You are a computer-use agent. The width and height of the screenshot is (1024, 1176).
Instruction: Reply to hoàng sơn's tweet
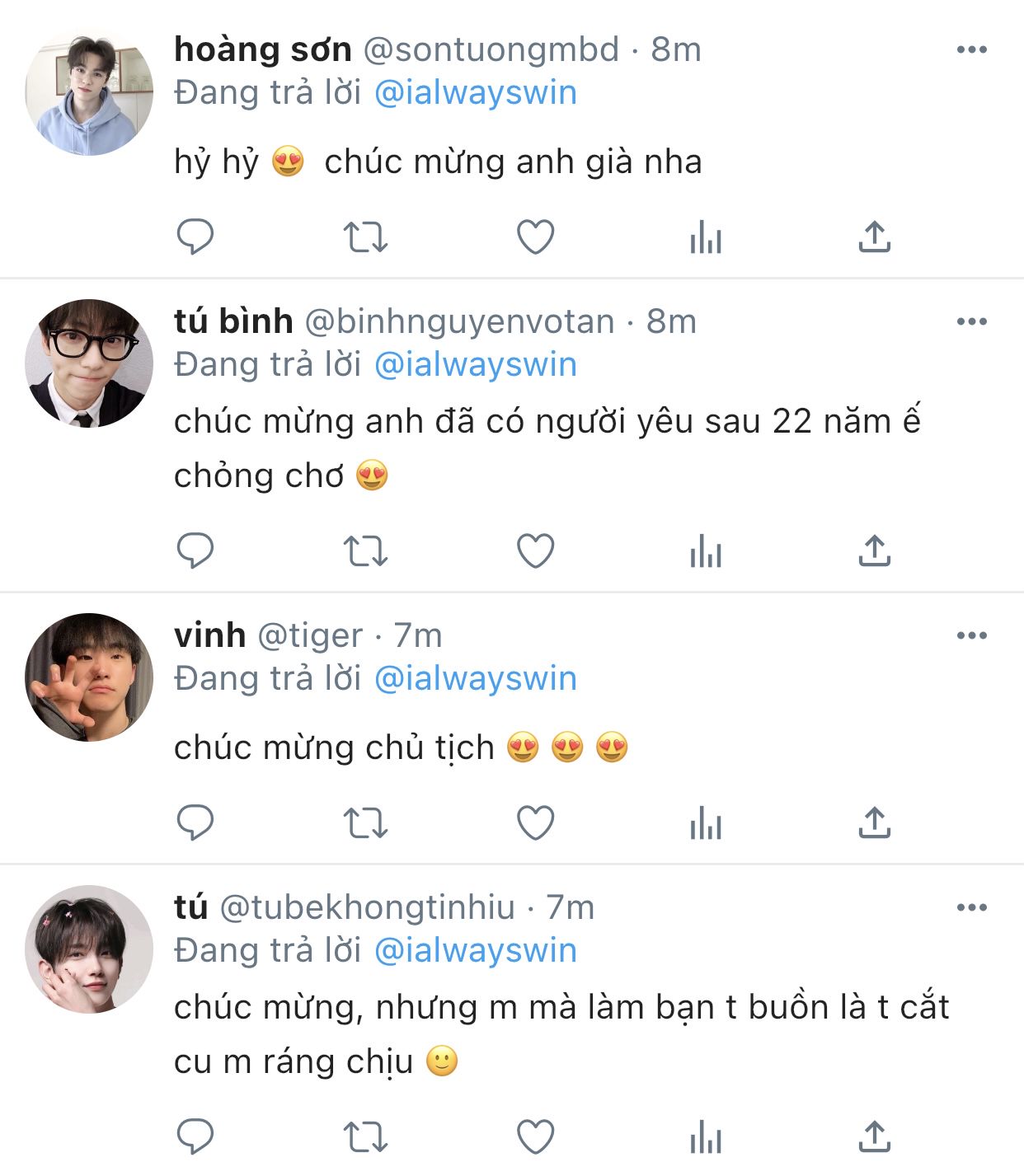195,237
